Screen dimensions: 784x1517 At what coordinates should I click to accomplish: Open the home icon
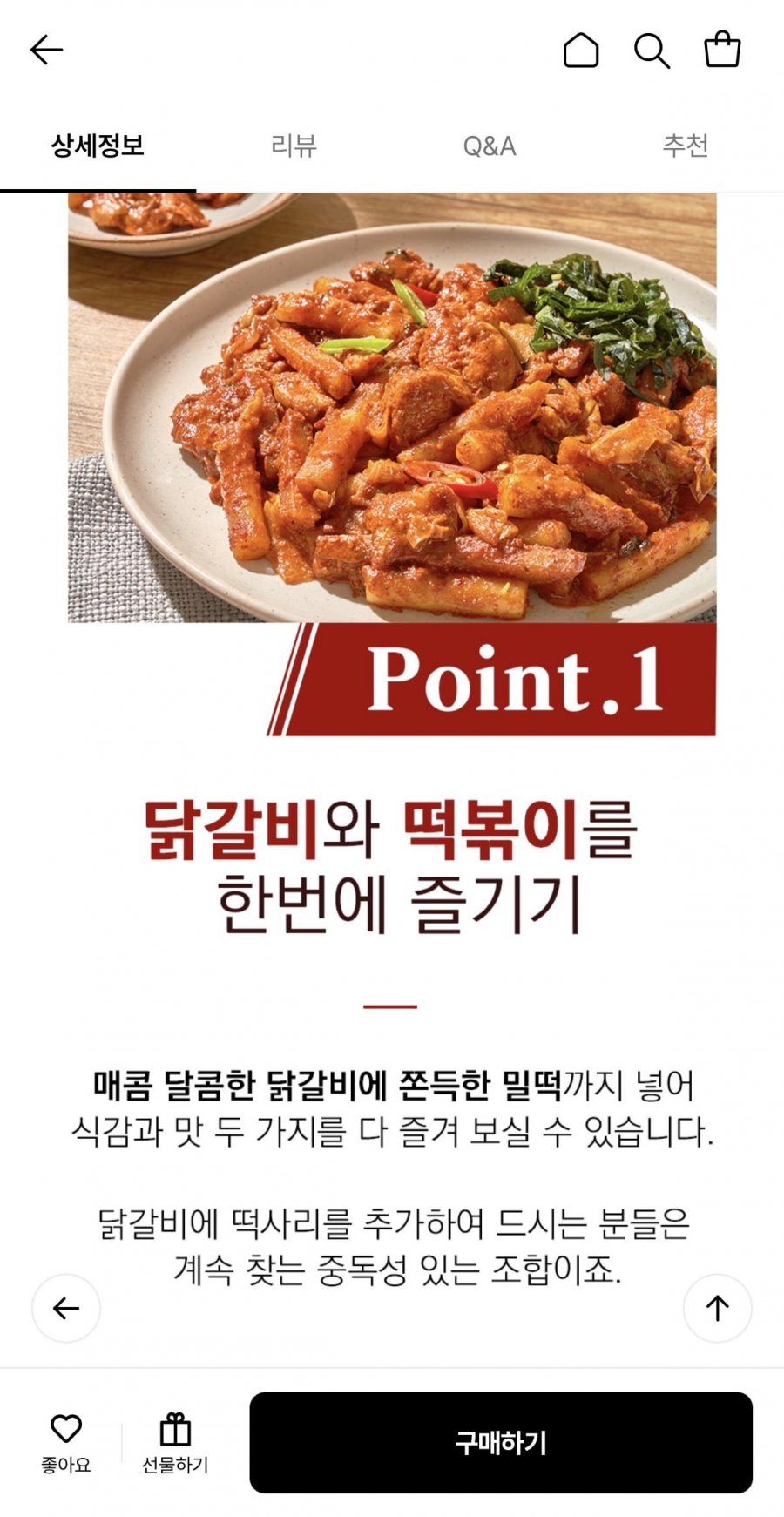click(581, 51)
